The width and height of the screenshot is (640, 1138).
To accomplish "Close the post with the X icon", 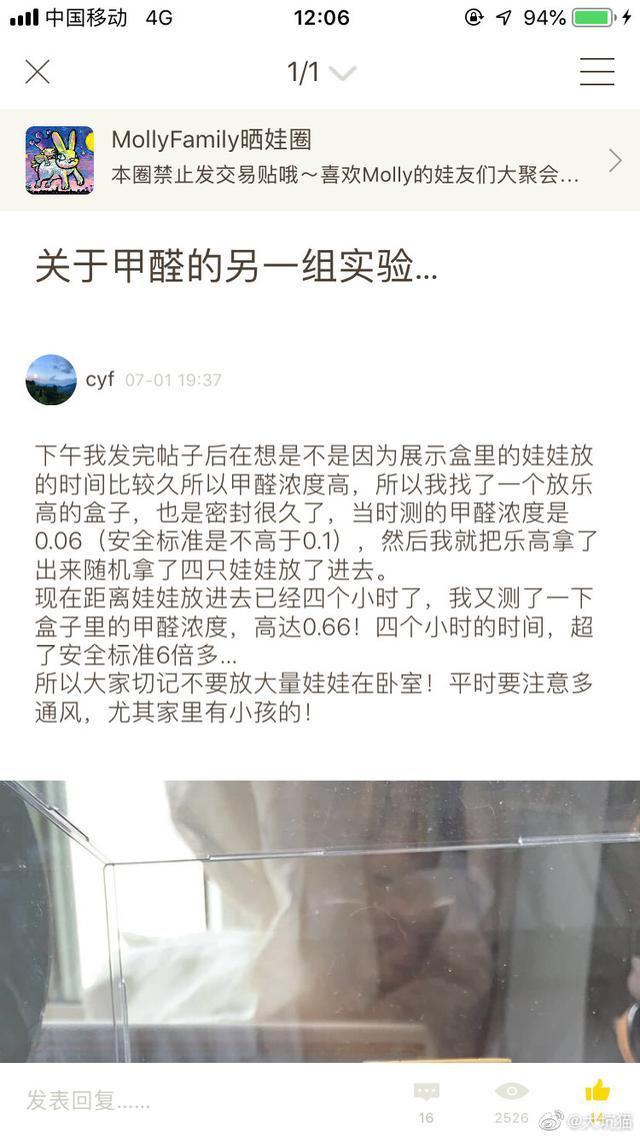I will tap(37, 71).
